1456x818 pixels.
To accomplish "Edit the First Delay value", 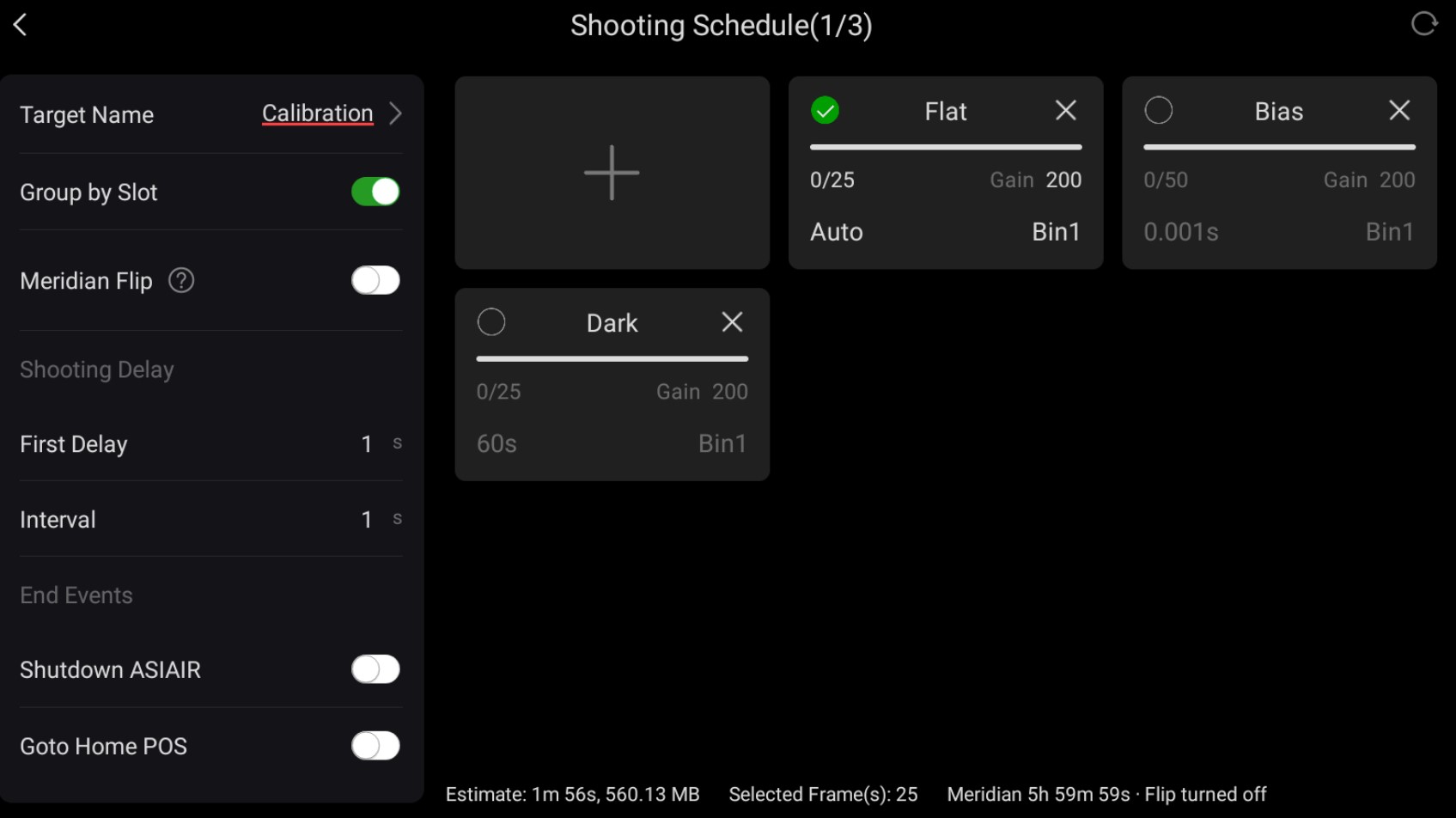I will [x=367, y=444].
